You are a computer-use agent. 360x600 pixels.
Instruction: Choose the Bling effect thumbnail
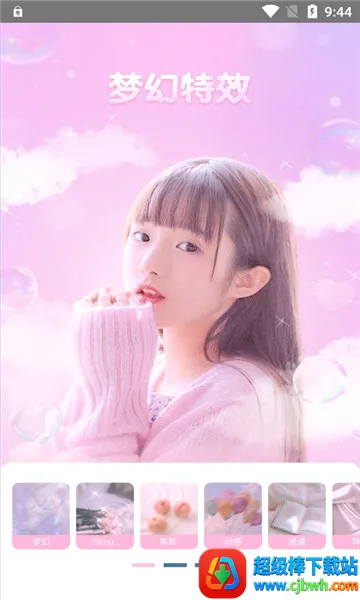105,515
